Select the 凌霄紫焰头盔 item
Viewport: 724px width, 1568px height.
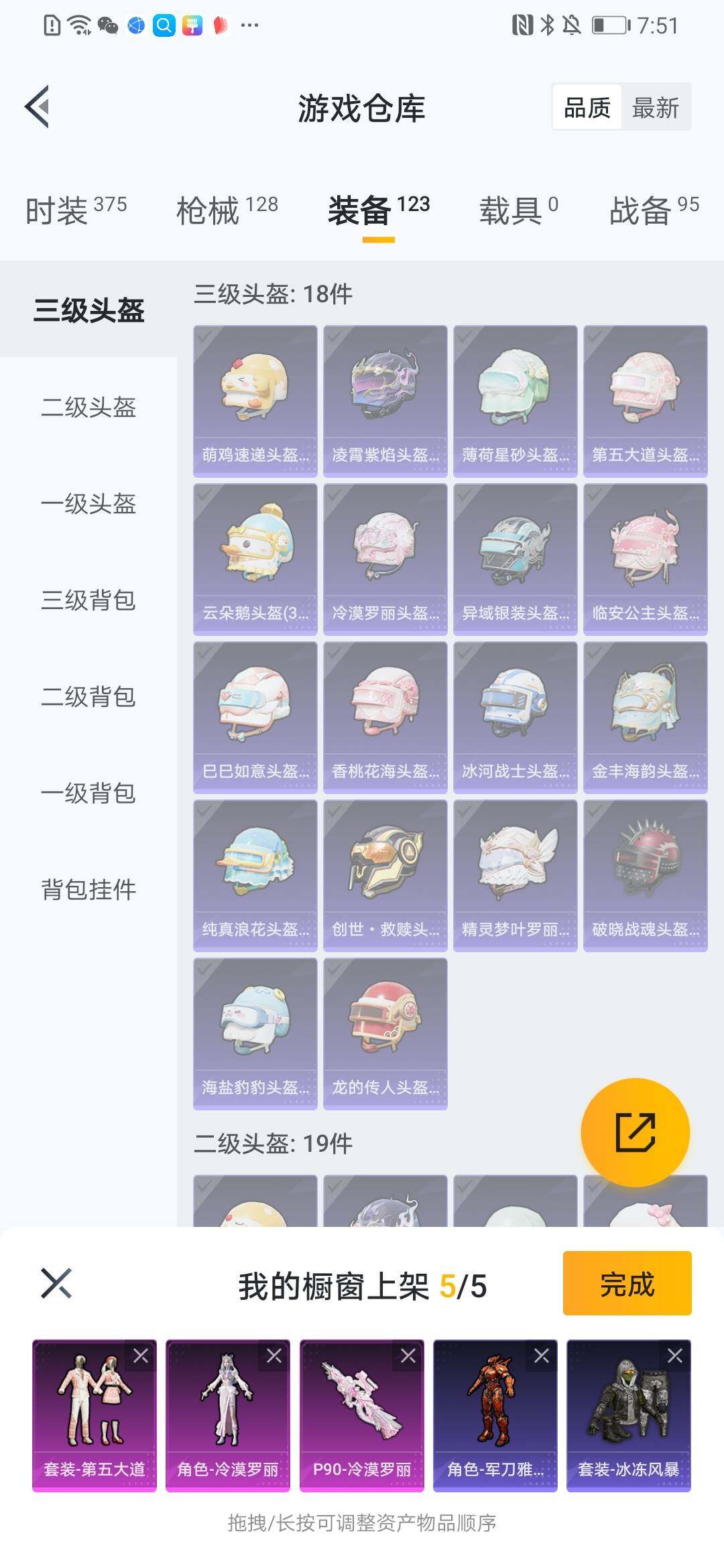coord(385,401)
